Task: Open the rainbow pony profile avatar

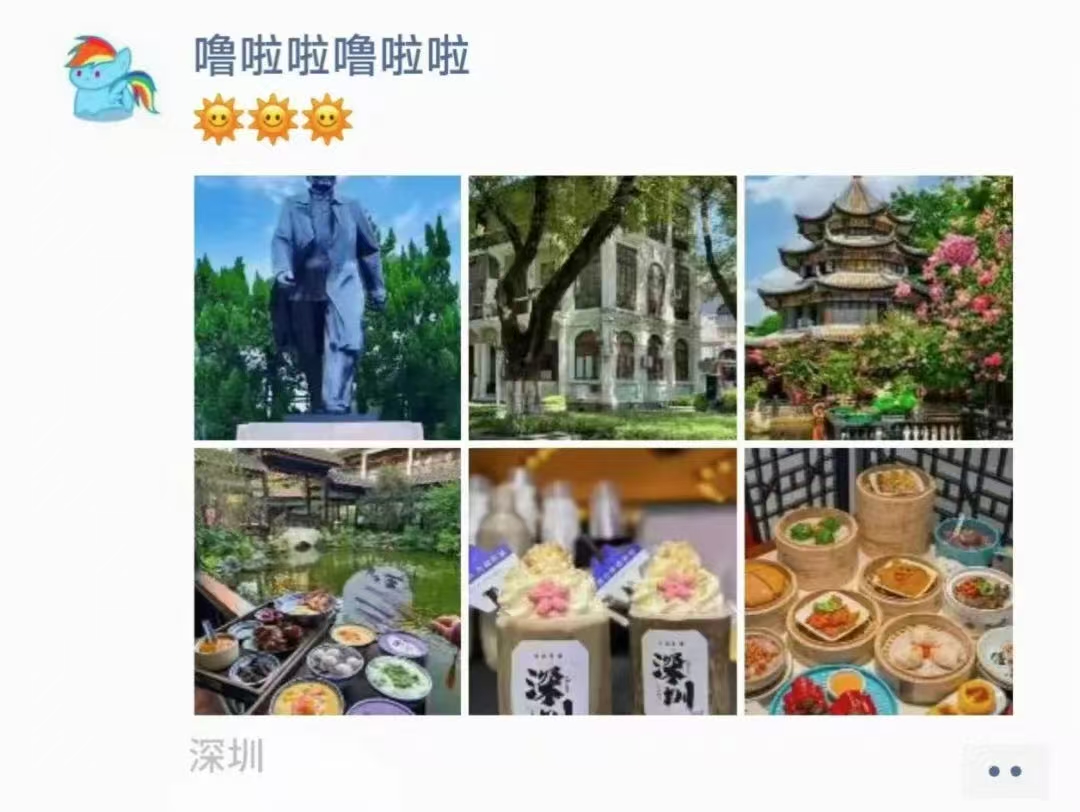Action: [111, 77]
